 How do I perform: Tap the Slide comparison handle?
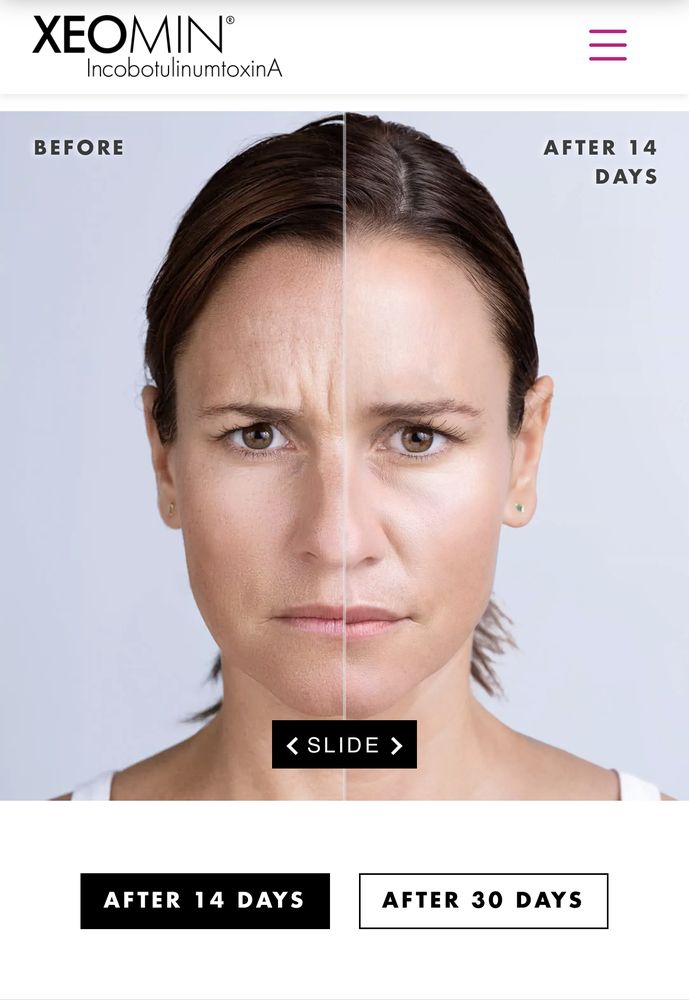point(344,745)
